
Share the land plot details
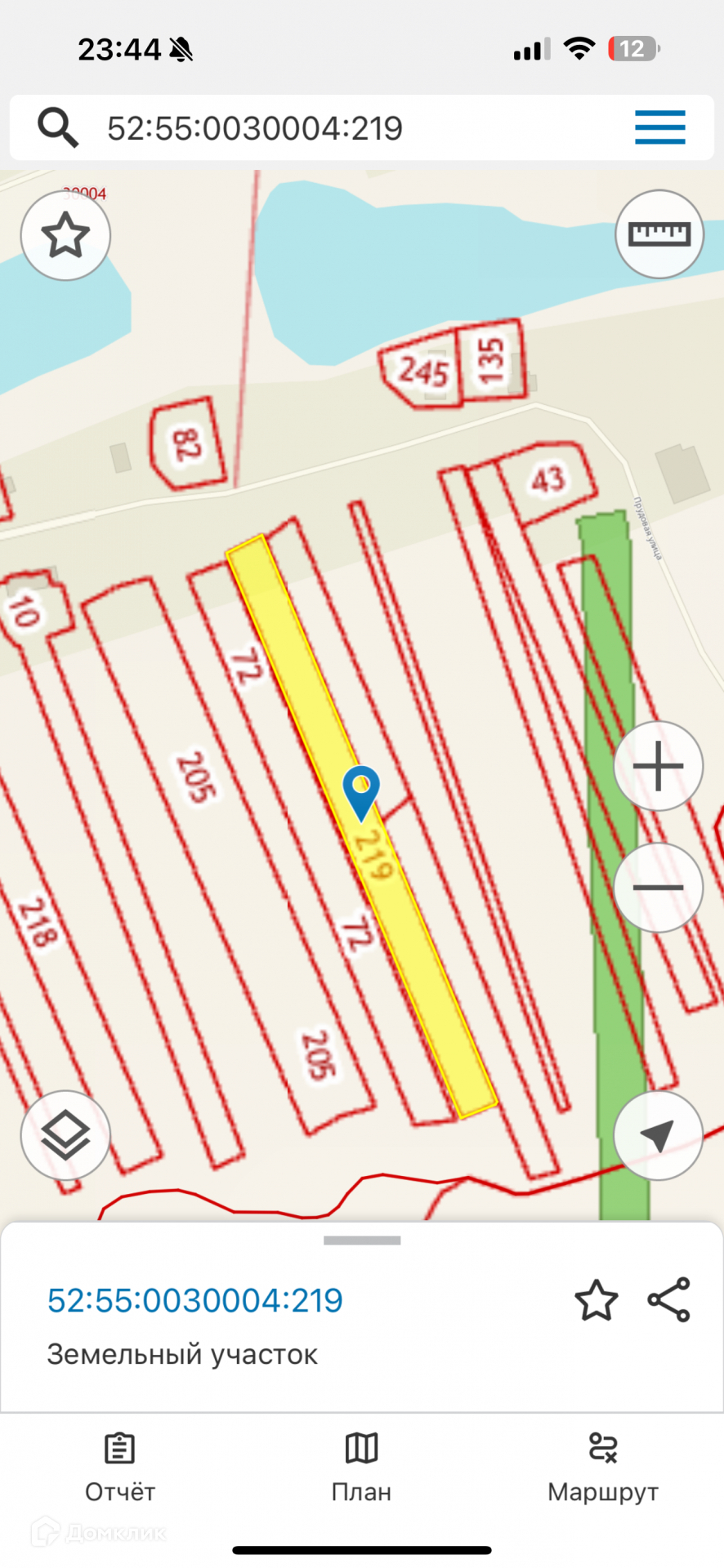coord(669,1299)
